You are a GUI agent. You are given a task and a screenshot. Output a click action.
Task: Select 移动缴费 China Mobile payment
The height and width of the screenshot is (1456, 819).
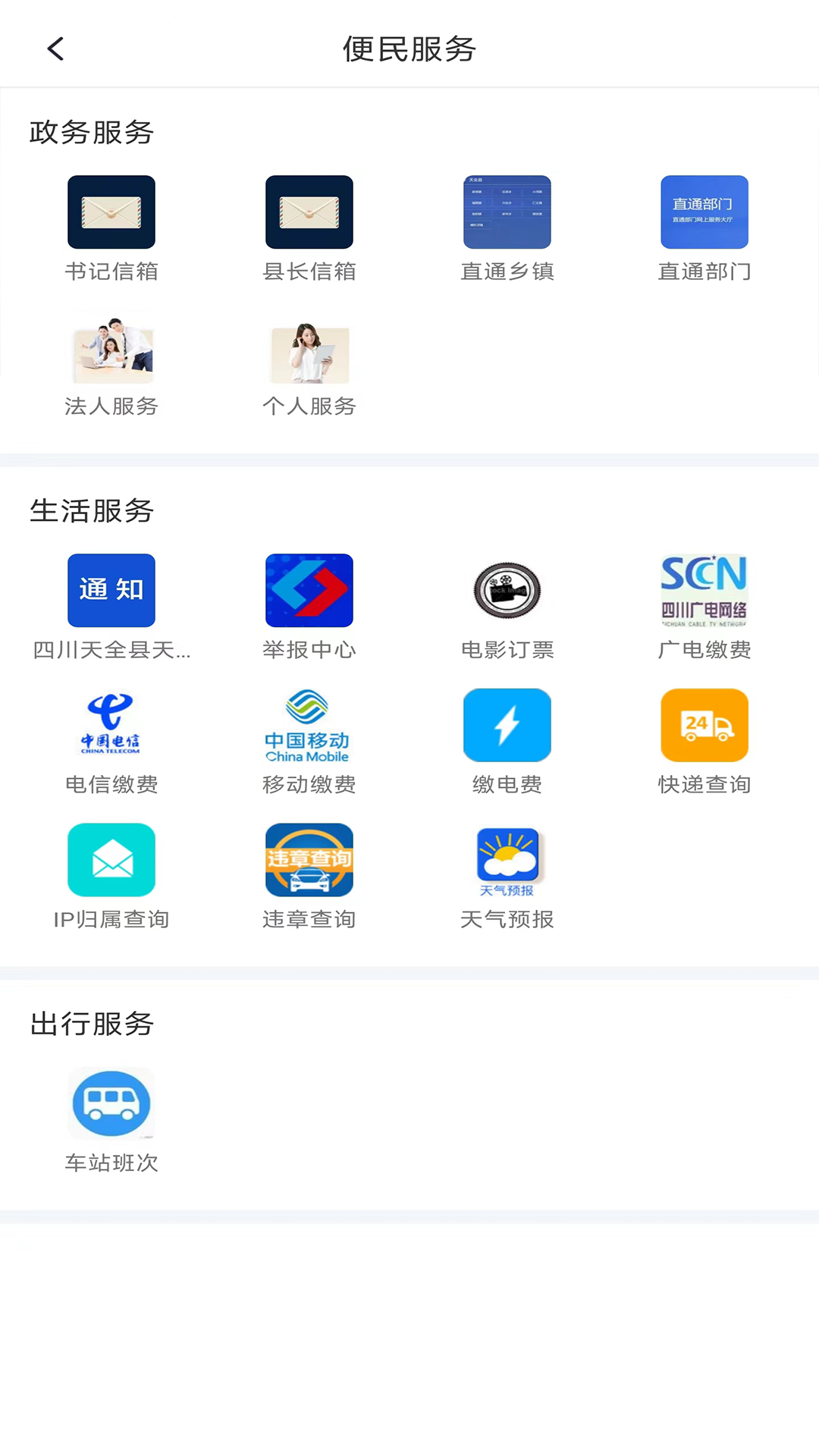coord(309,726)
